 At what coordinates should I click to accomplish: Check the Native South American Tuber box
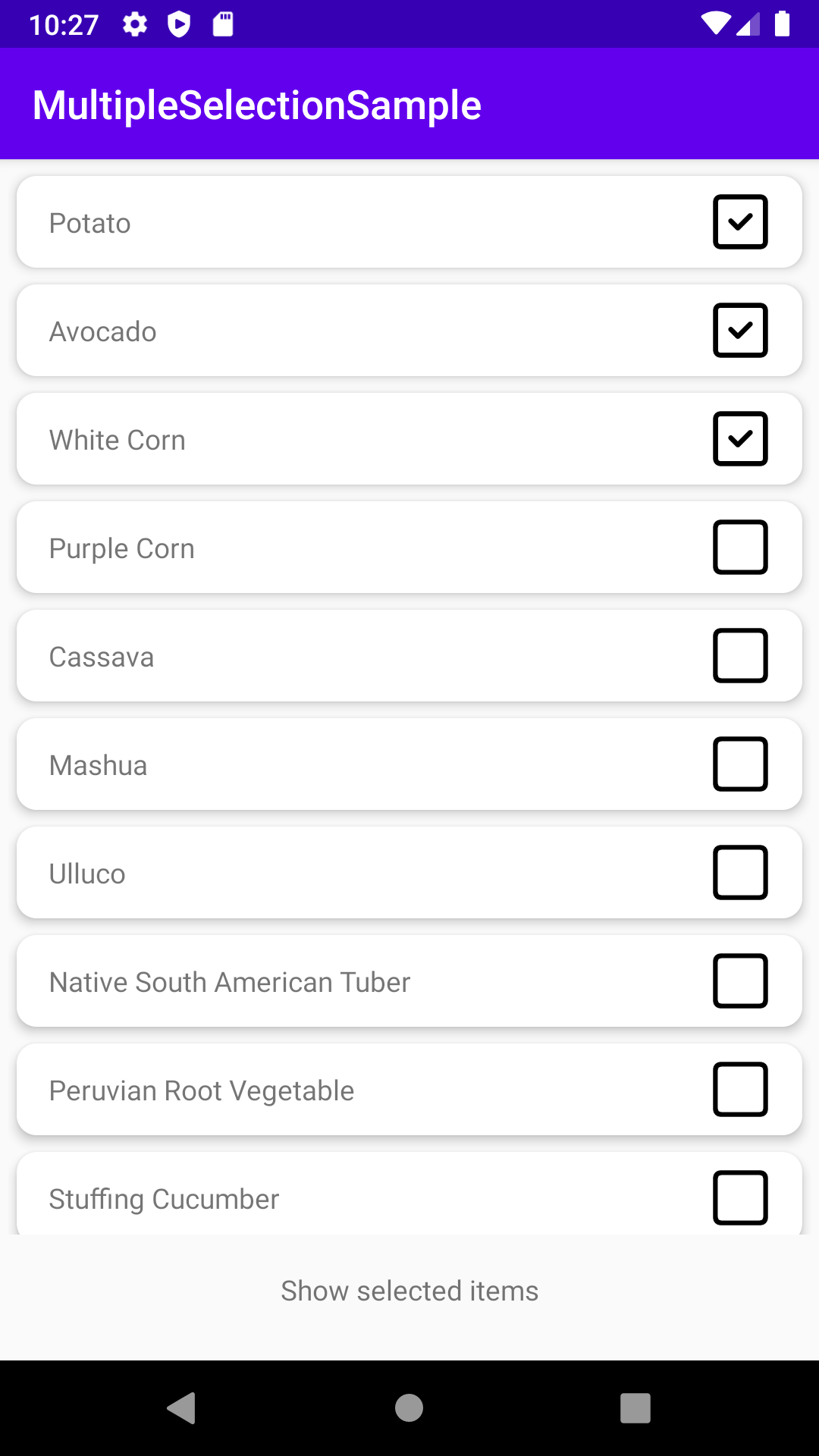(x=740, y=981)
